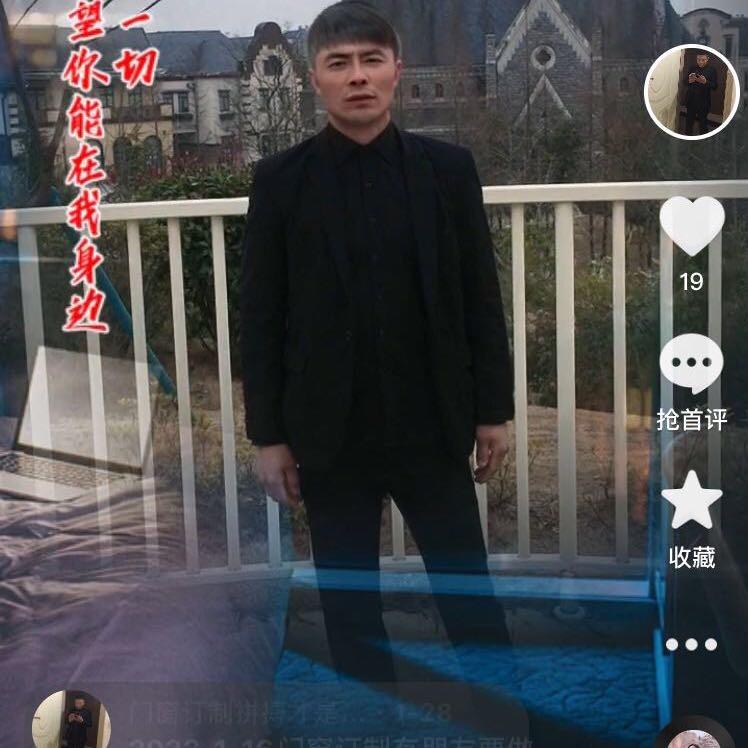Viewport: 748px width, 748px height.
Task: Open the creator's profile avatar
Action: pyautogui.click(x=691, y=91)
